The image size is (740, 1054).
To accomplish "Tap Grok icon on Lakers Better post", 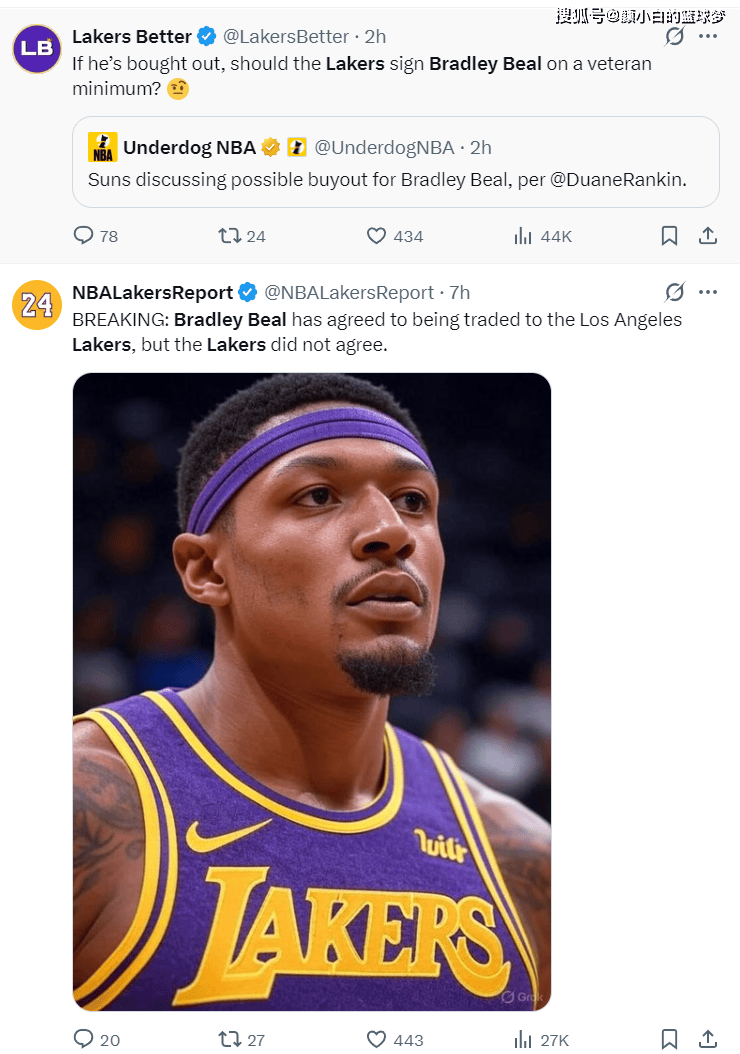I will point(675,37).
